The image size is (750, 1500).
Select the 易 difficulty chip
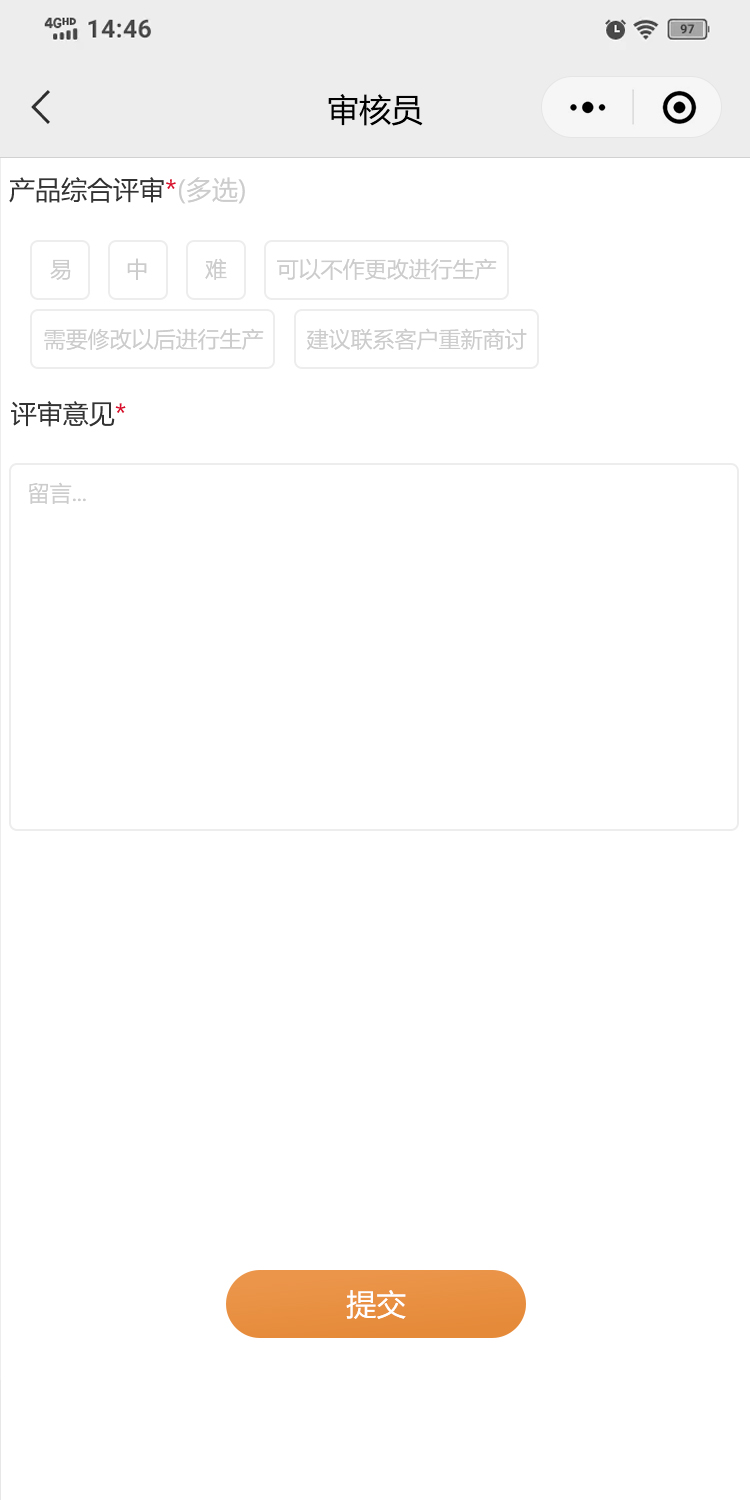60,270
